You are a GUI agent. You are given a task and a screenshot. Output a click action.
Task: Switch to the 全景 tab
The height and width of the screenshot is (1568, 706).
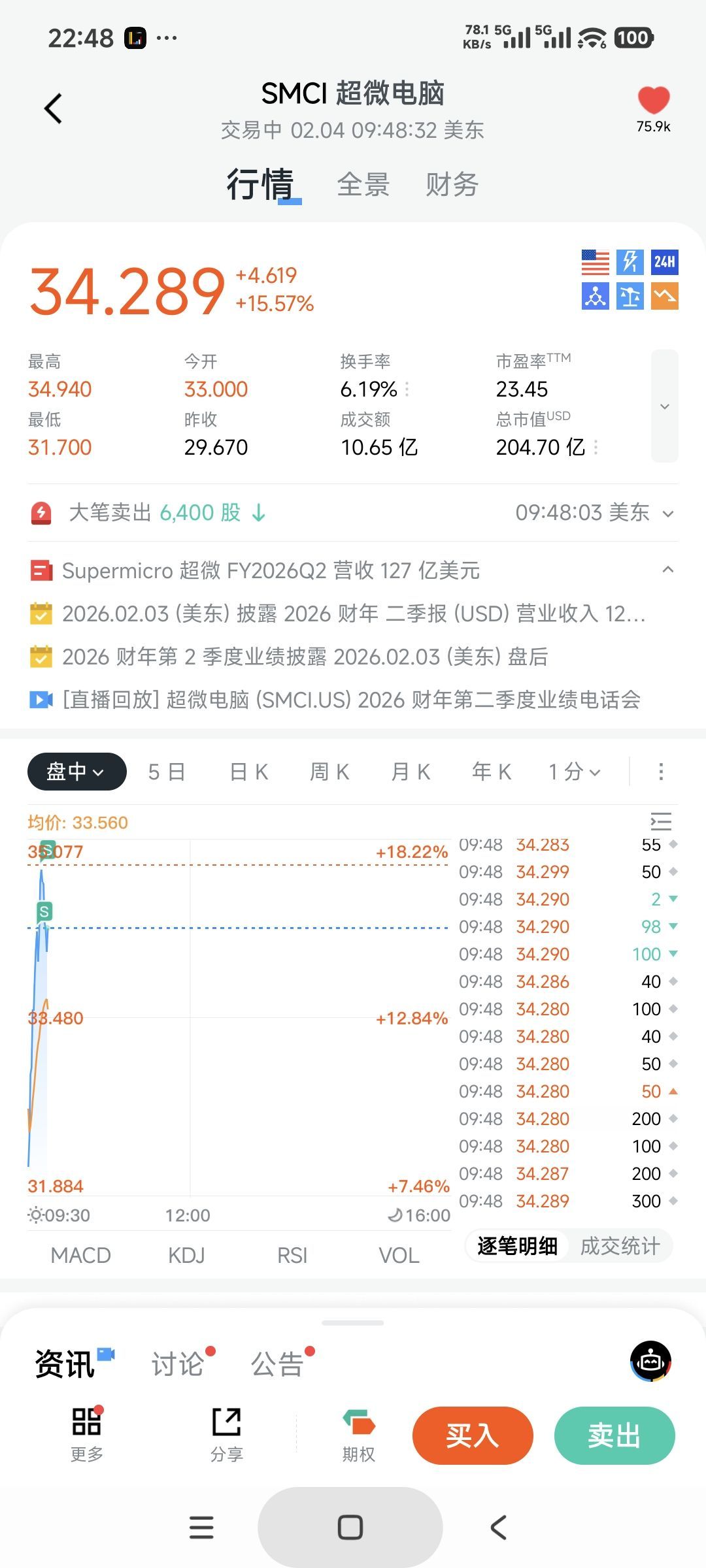tap(363, 185)
